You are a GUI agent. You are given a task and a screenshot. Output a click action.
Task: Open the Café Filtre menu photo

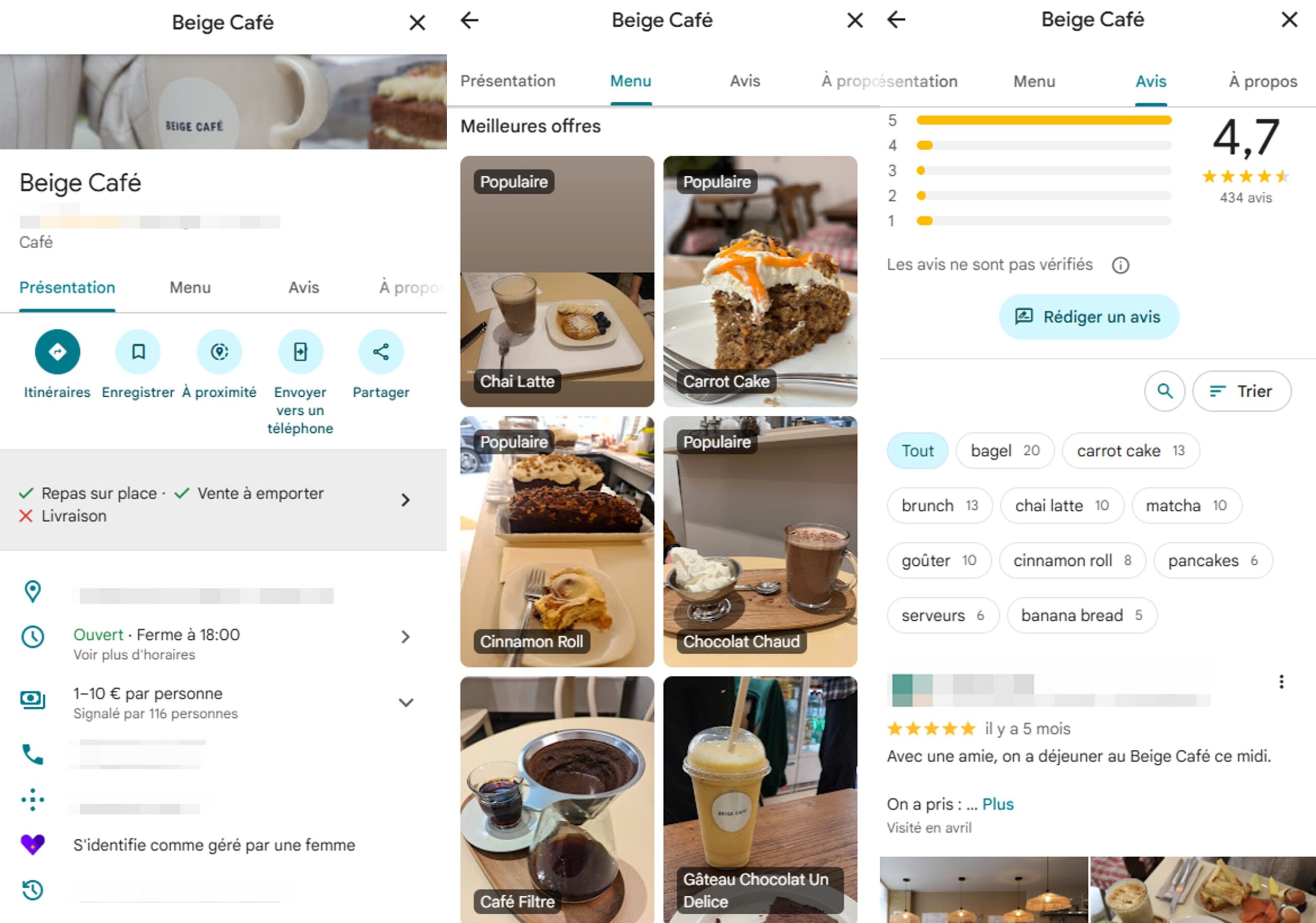pos(557,799)
